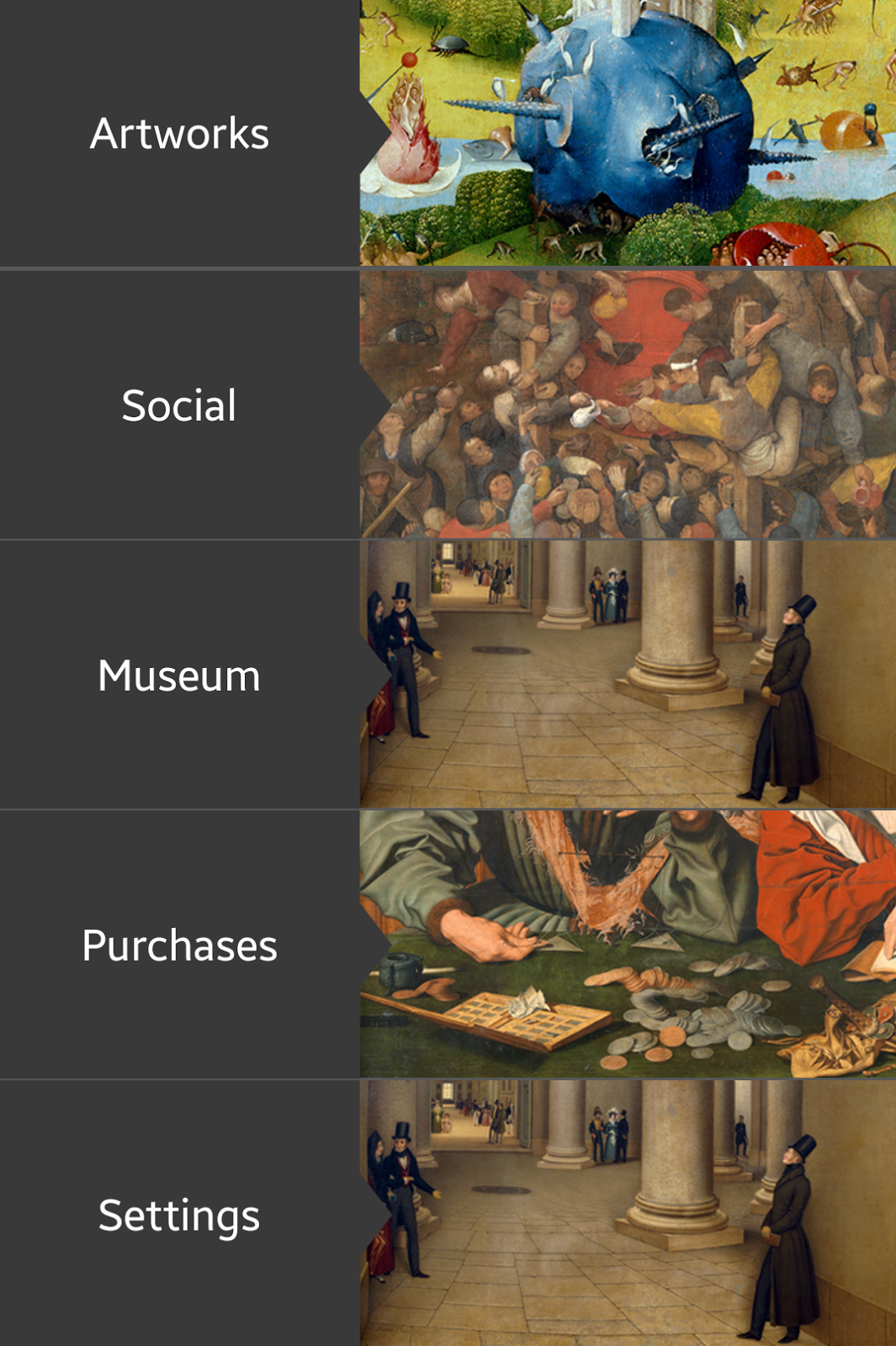Go to the Social section
Viewport: 896px width, 1346px height.
point(179,405)
